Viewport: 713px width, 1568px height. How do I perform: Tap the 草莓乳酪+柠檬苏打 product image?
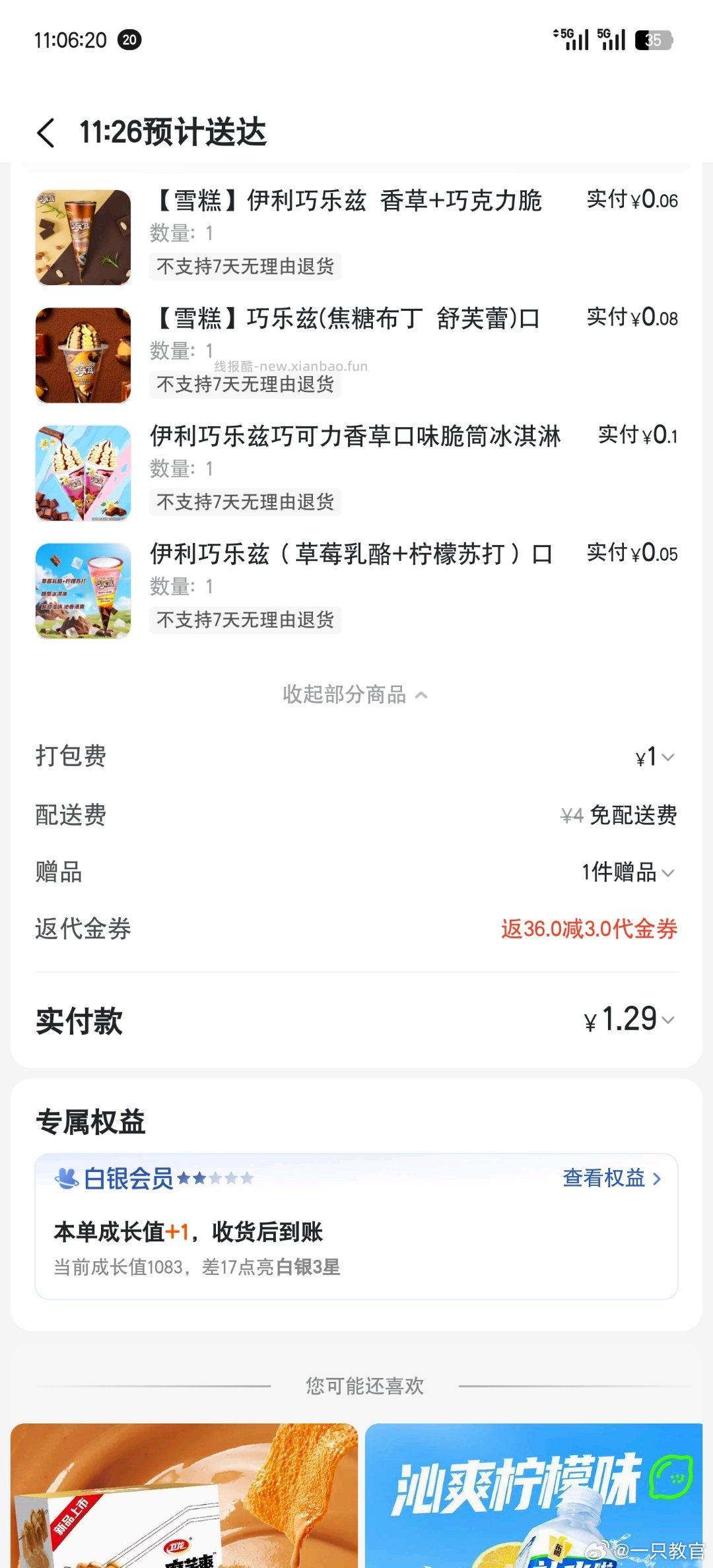[83, 590]
